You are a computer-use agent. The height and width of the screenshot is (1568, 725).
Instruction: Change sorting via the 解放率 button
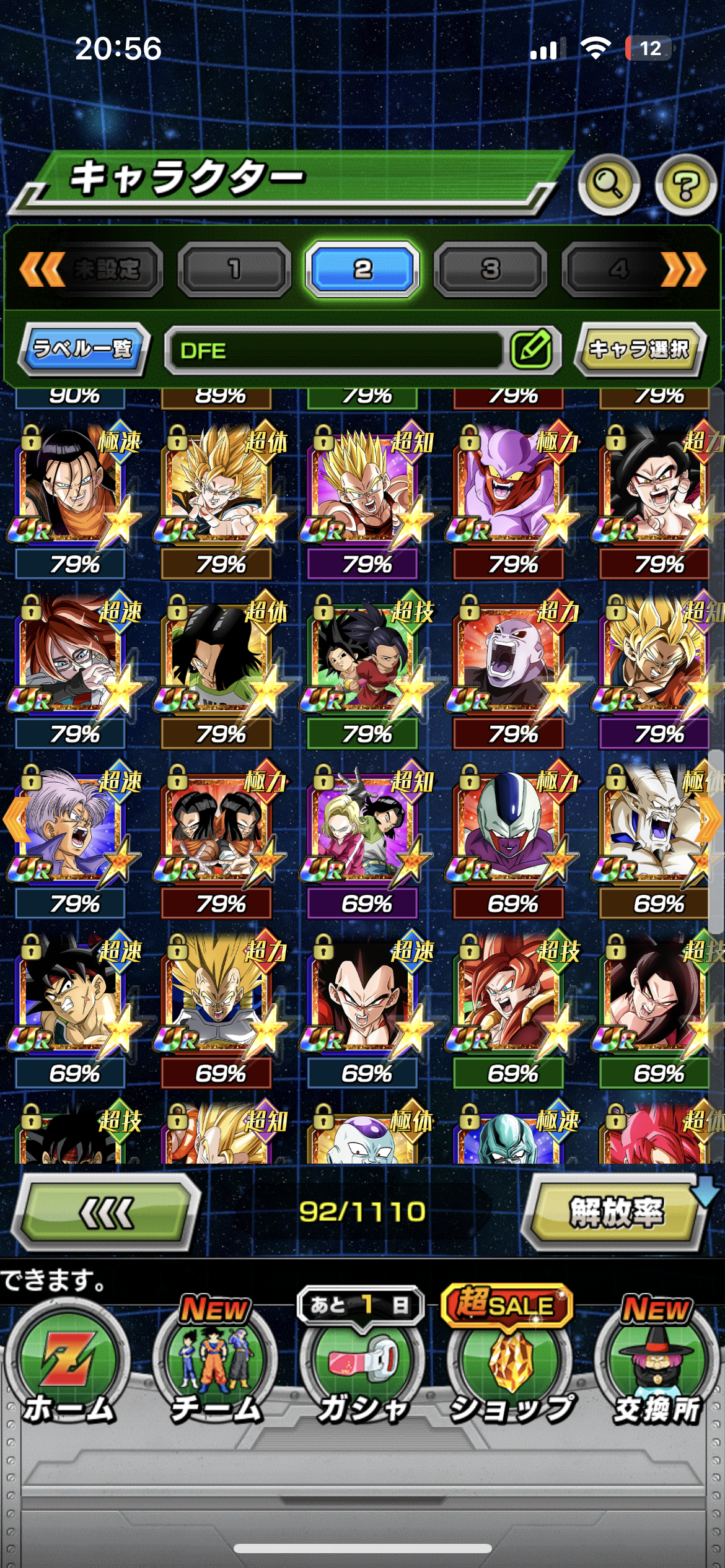616,1212
